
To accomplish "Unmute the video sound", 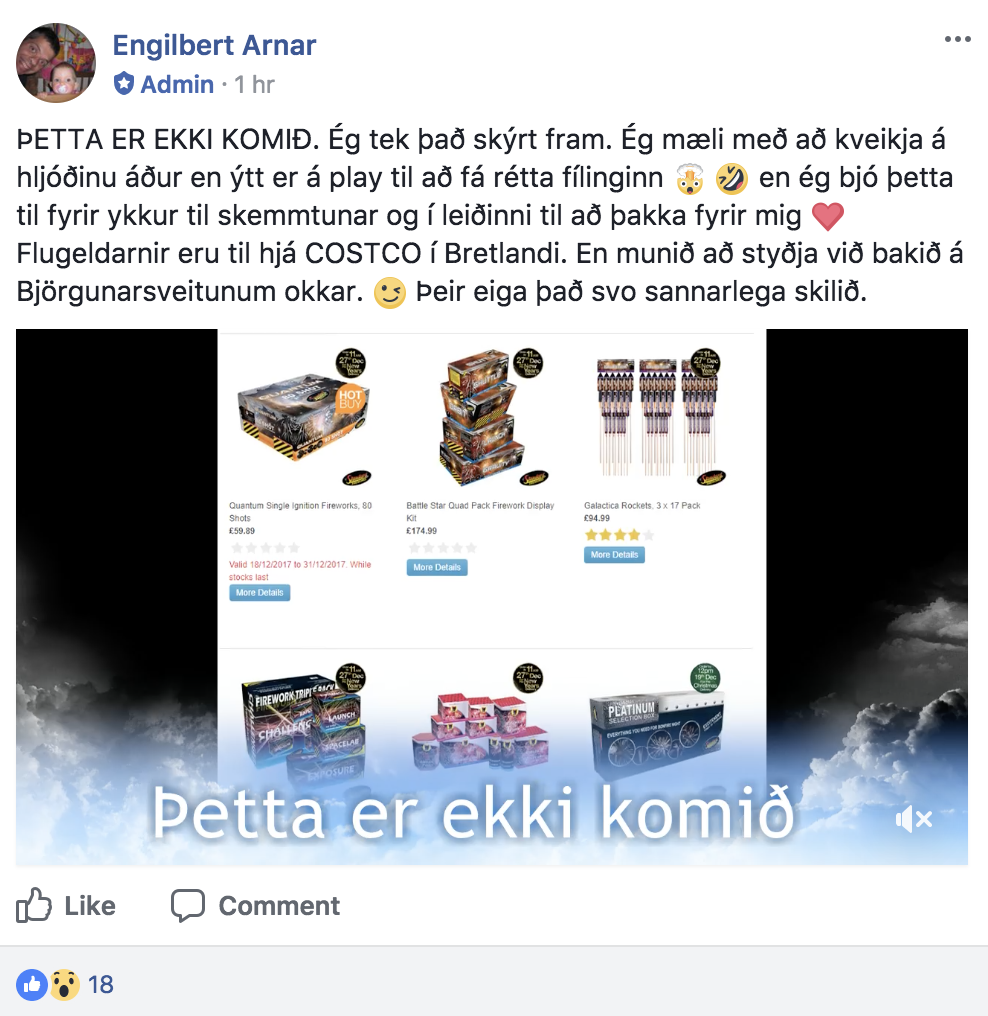I will (x=914, y=820).
